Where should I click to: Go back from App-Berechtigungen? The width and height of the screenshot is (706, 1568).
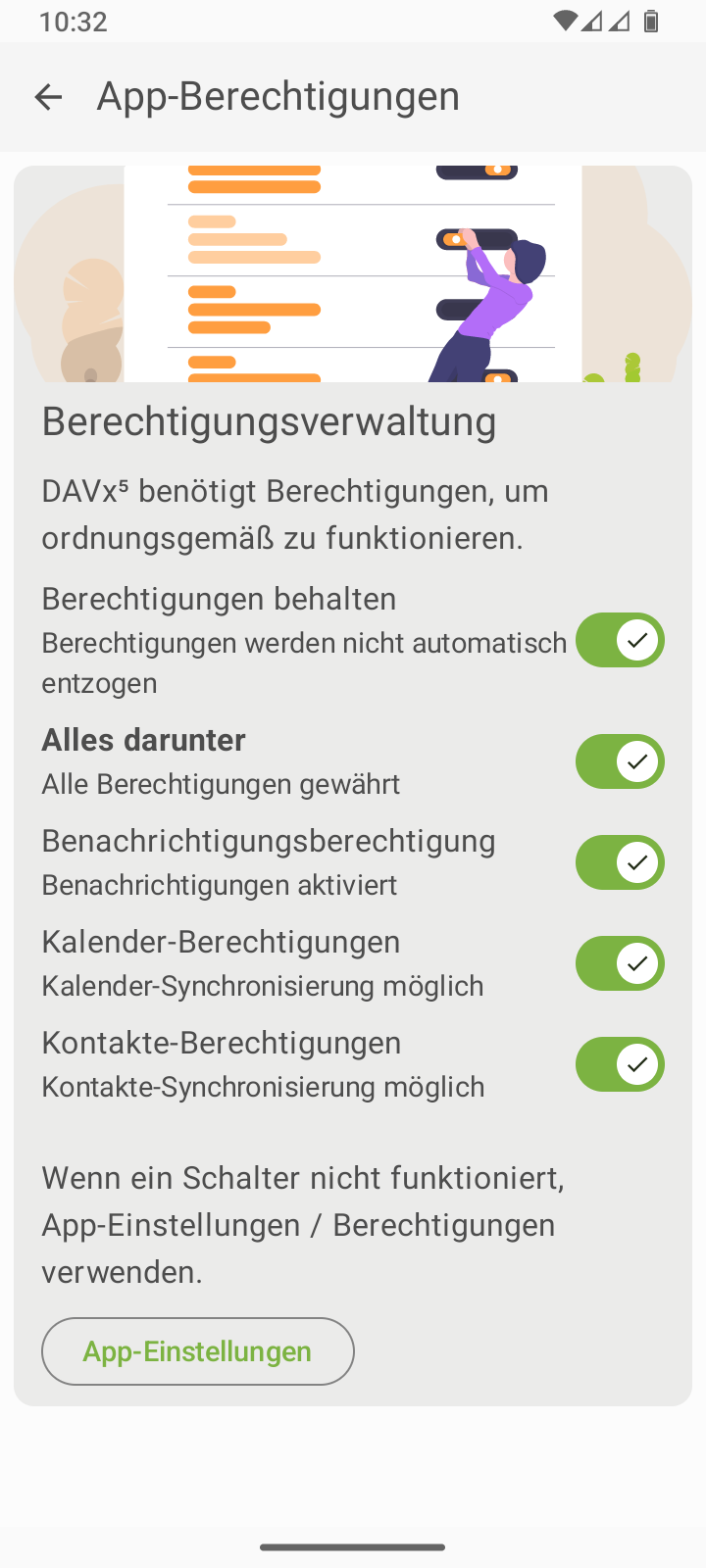tap(48, 97)
